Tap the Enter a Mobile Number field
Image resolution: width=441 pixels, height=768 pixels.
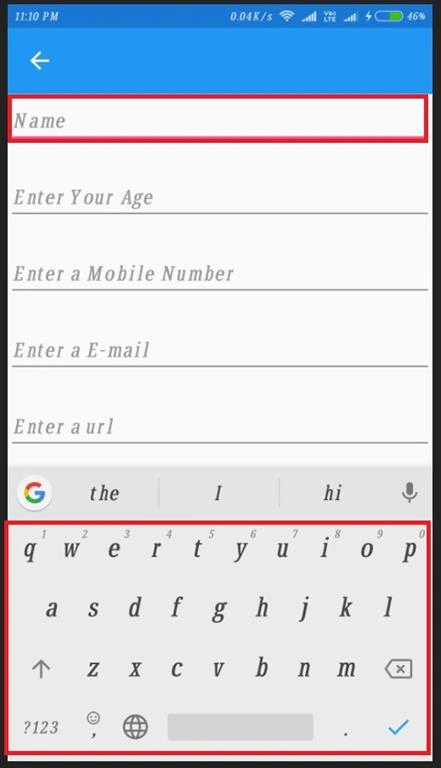pyautogui.click(x=220, y=273)
